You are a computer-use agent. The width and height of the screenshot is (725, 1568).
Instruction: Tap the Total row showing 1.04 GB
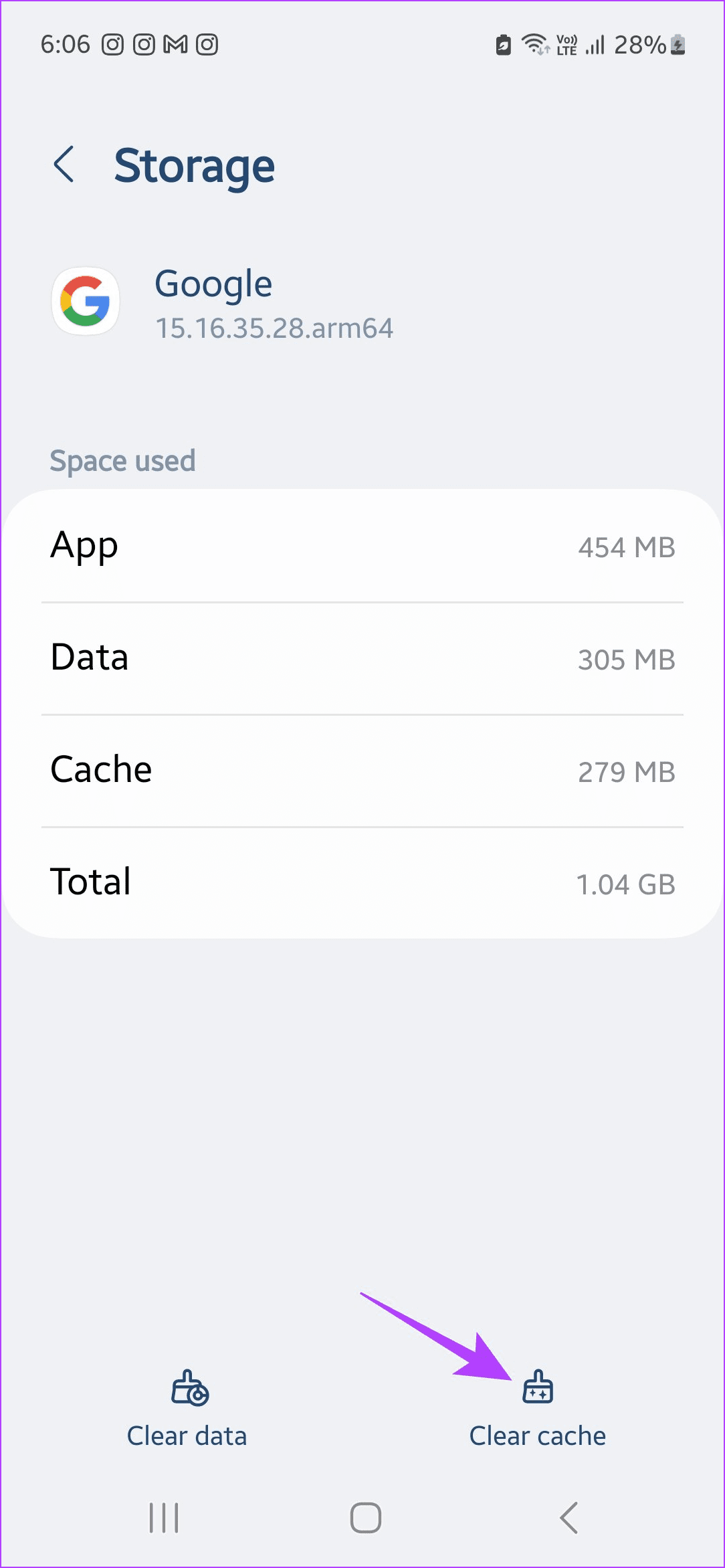362,882
